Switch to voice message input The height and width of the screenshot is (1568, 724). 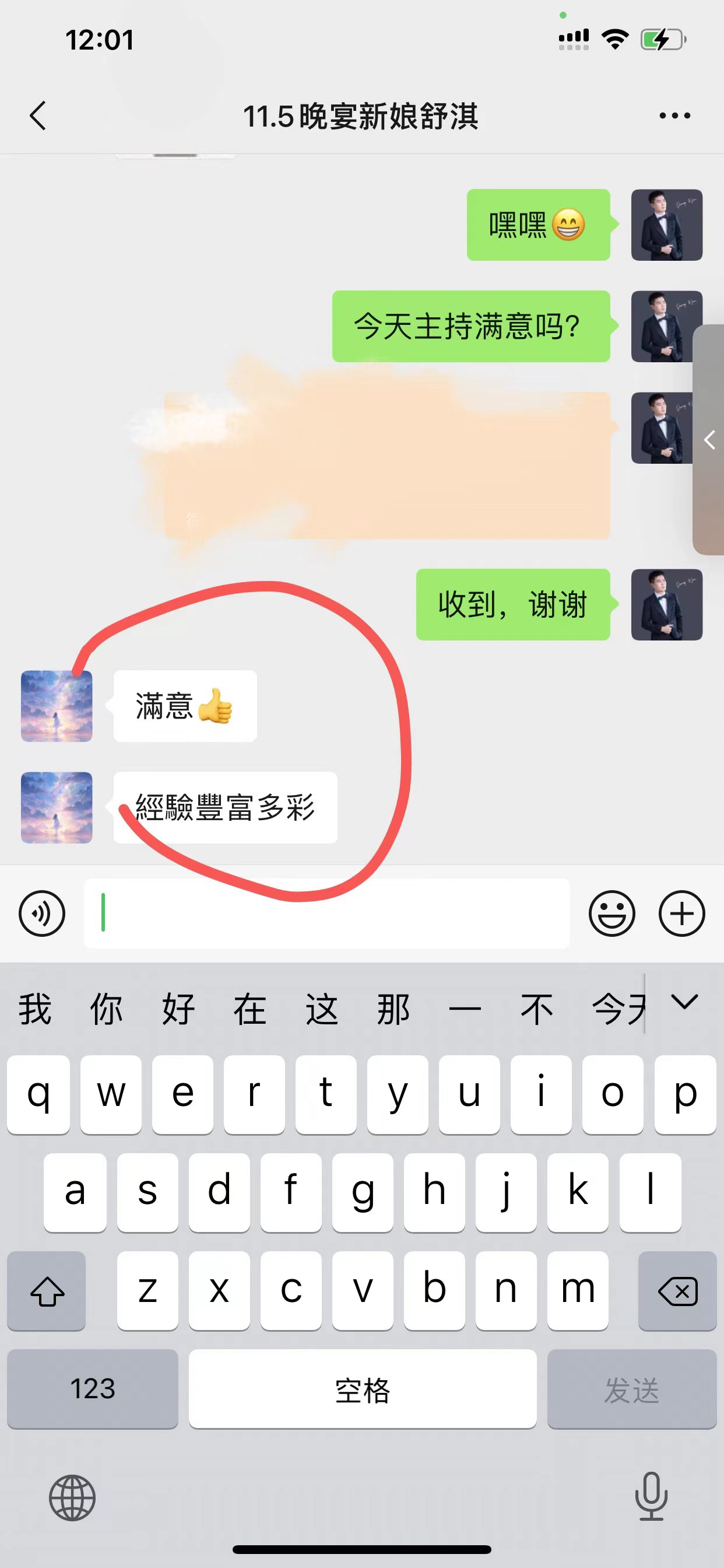(41, 913)
